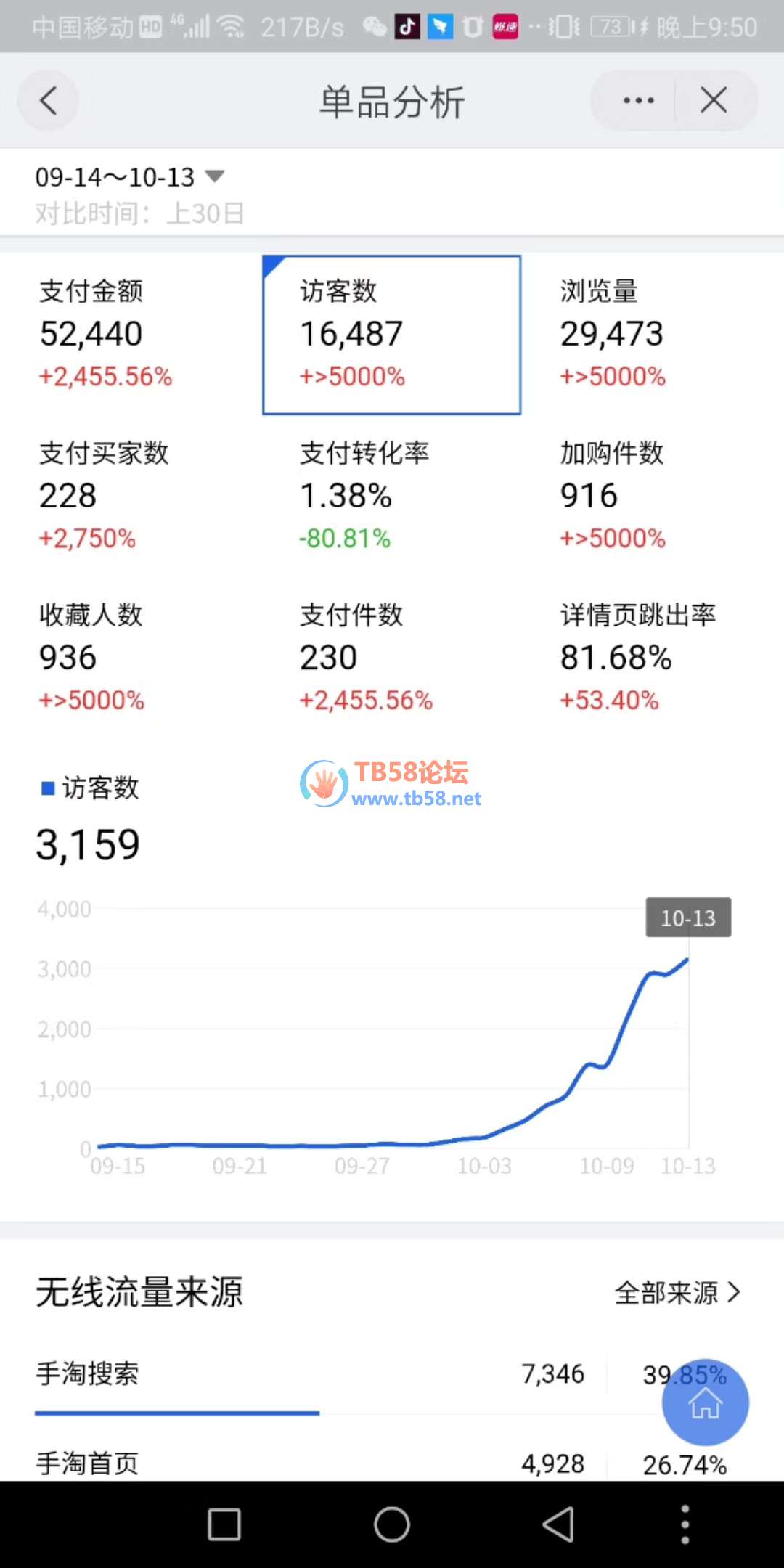Select the 支付金额 metric card
Image resolution: width=784 pixels, height=1568 pixels.
click(131, 334)
